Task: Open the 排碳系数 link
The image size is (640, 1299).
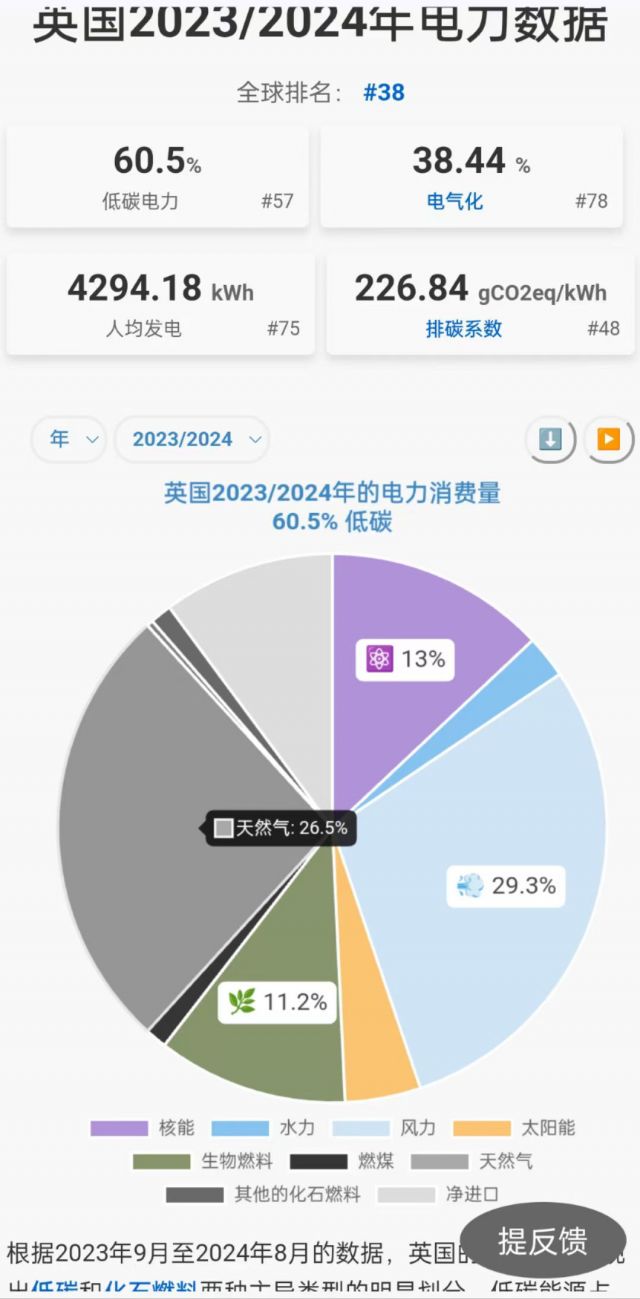Action: (x=464, y=328)
